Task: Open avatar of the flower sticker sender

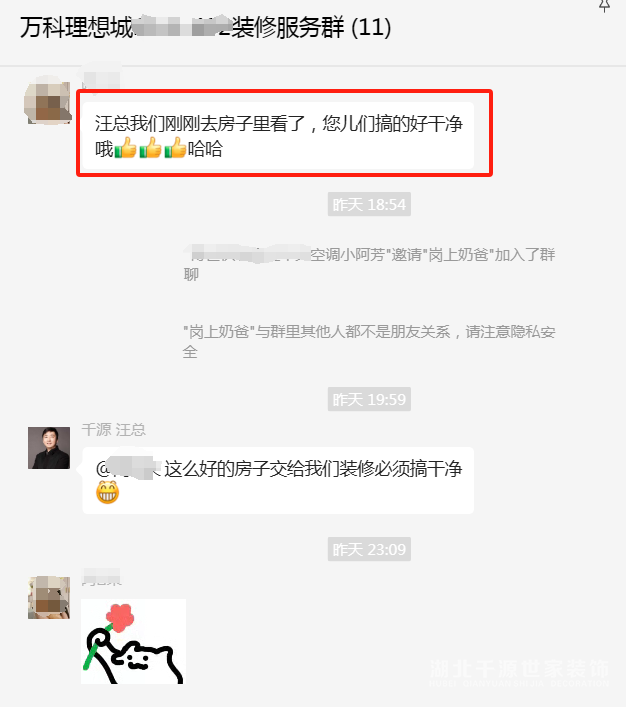Action: [x=49, y=597]
